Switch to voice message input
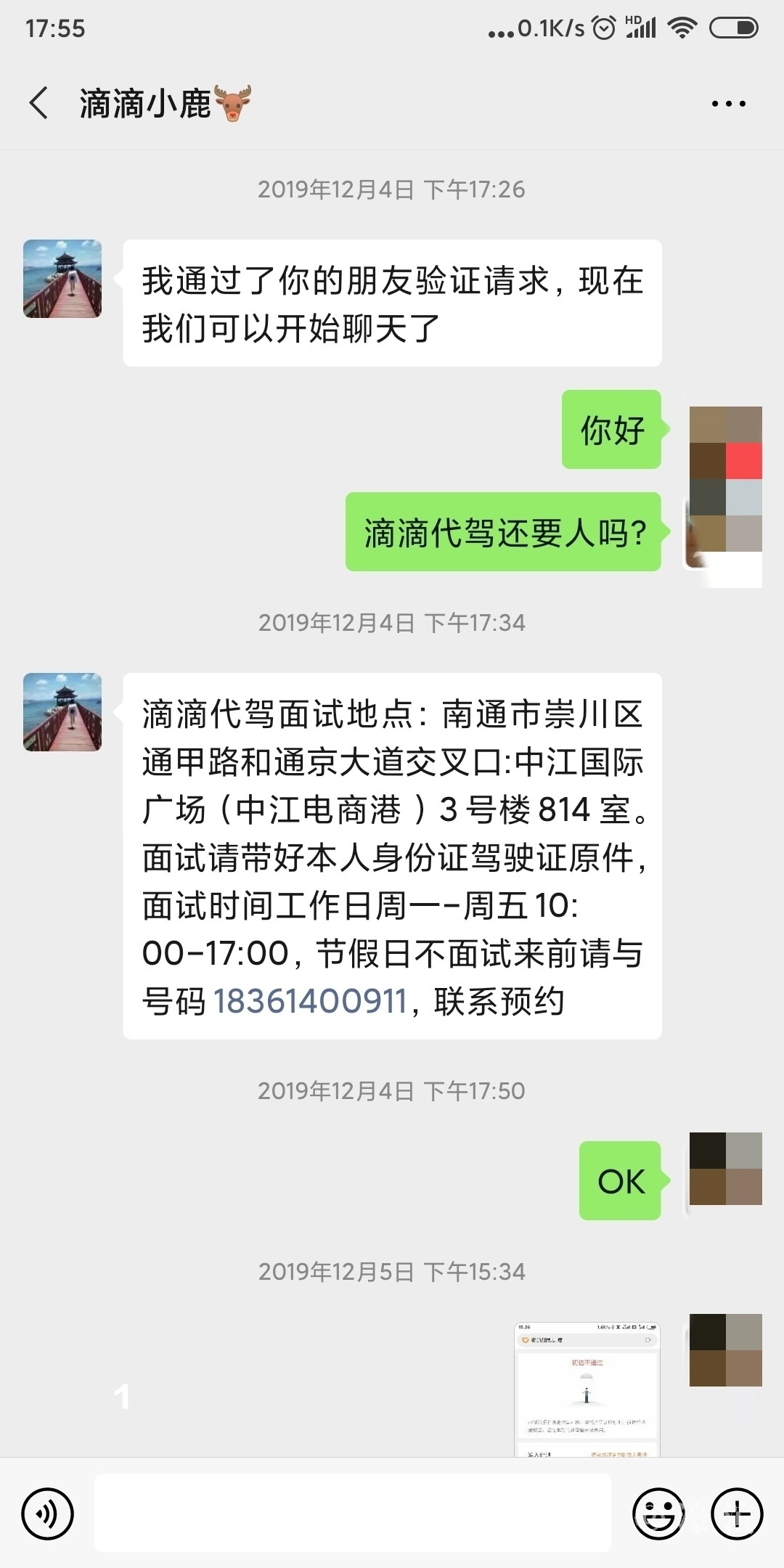 (x=48, y=1514)
